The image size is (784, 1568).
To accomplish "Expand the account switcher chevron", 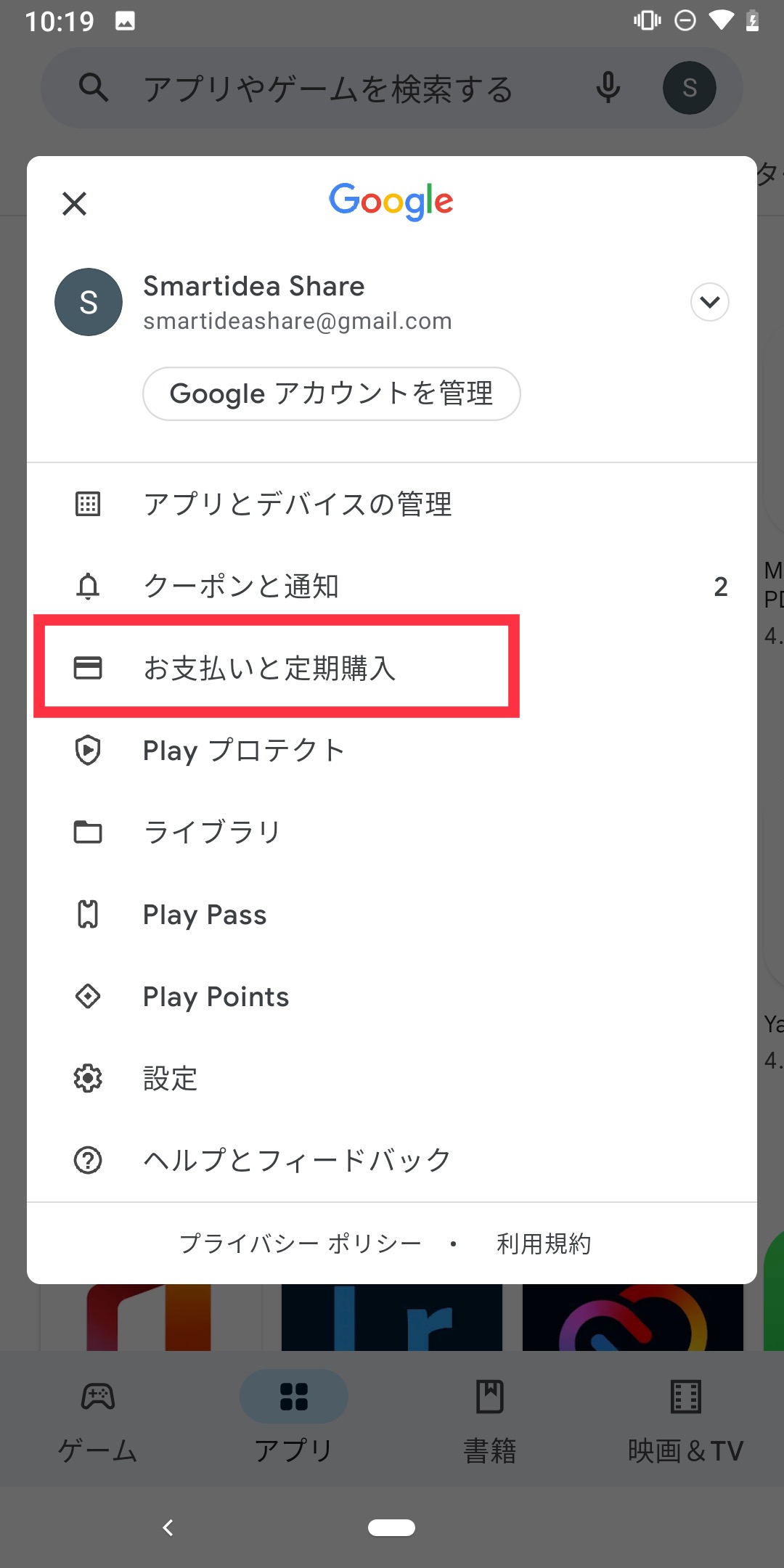I will pos(709,302).
